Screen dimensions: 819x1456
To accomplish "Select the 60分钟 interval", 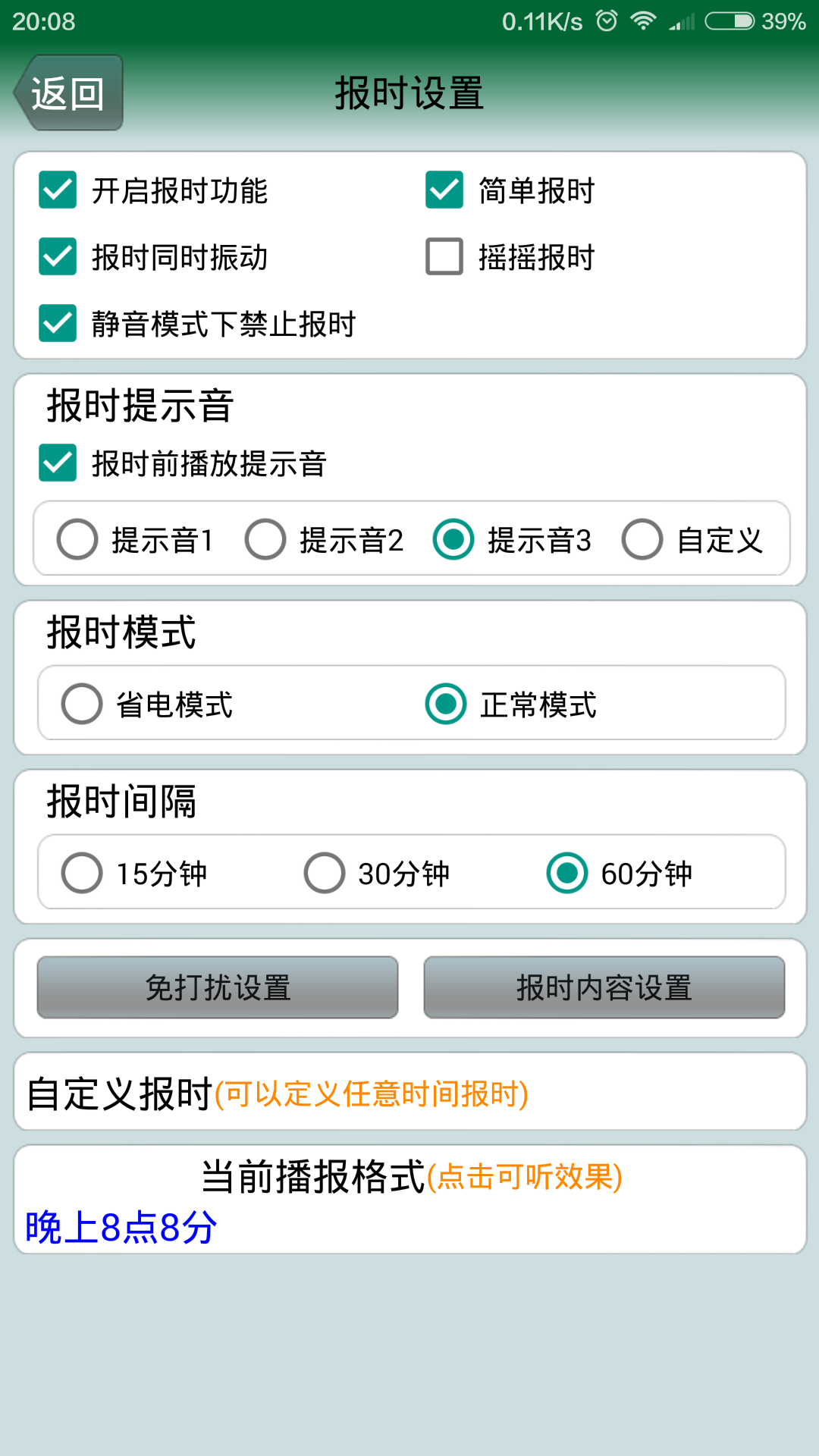I will pos(567,873).
